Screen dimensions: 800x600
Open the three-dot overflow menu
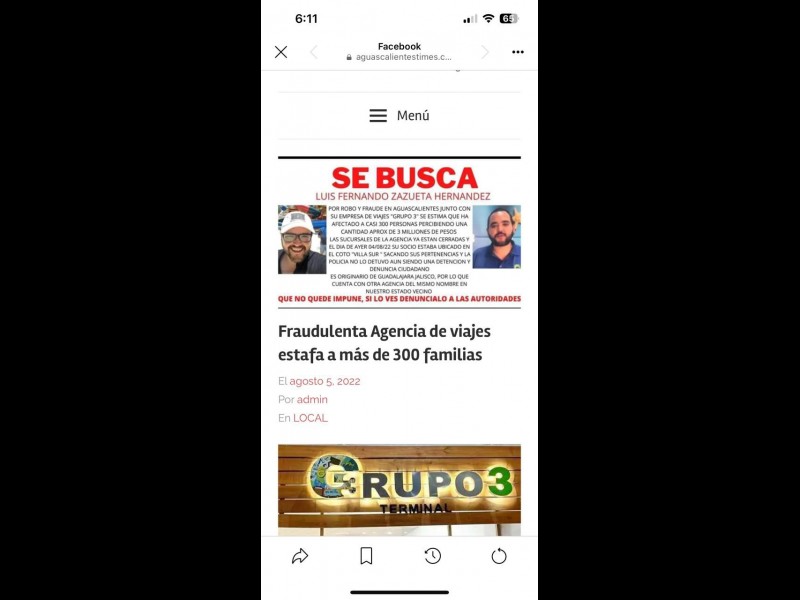[517, 52]
